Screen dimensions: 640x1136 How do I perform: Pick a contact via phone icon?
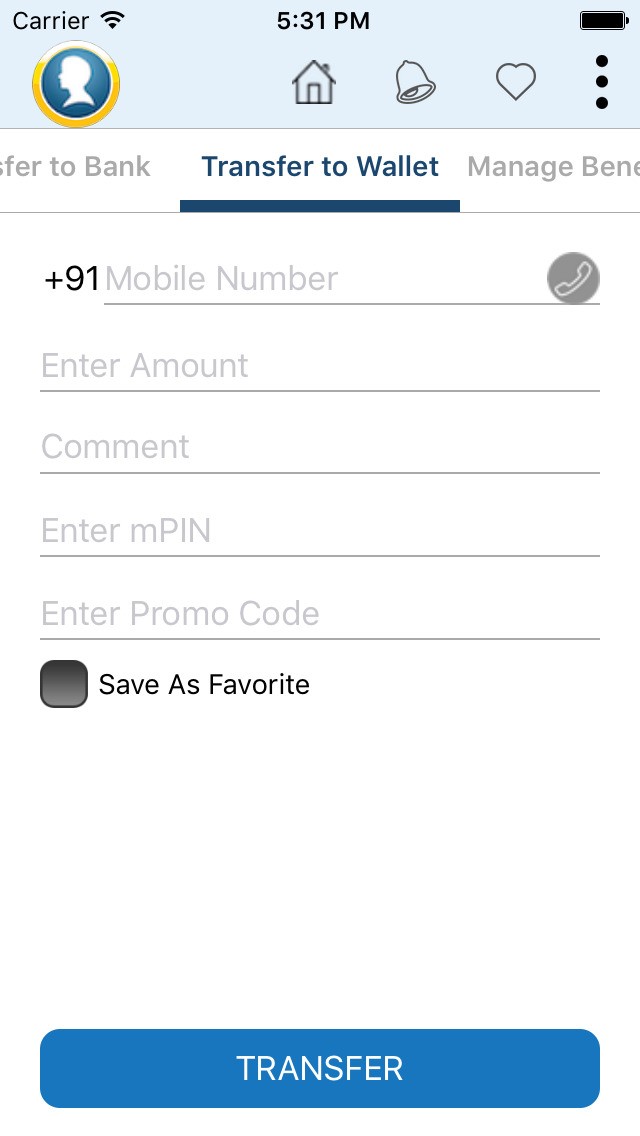[573, 278]
